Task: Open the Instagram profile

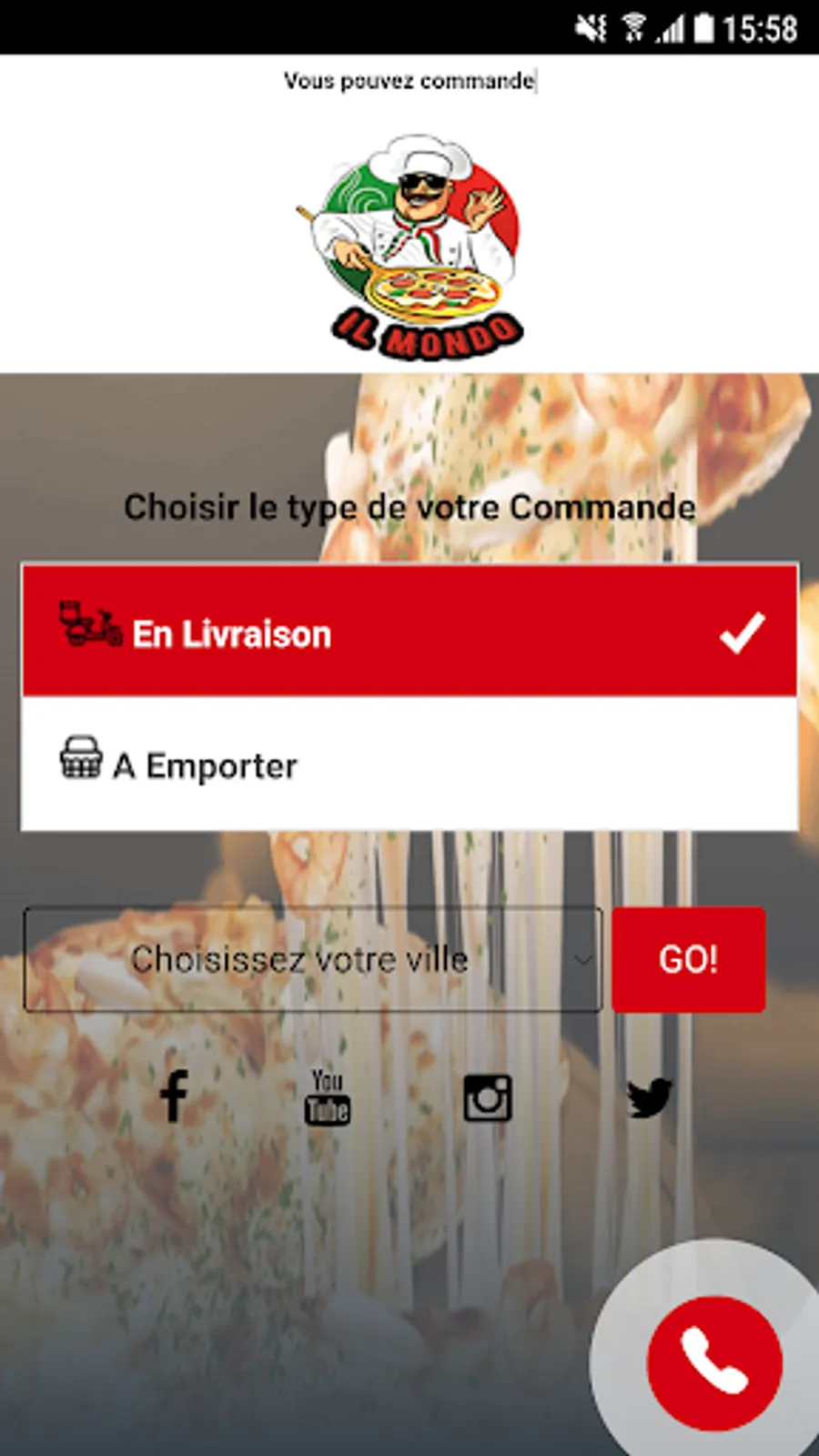Action: pyautogui.click(x=488, y=1097)
